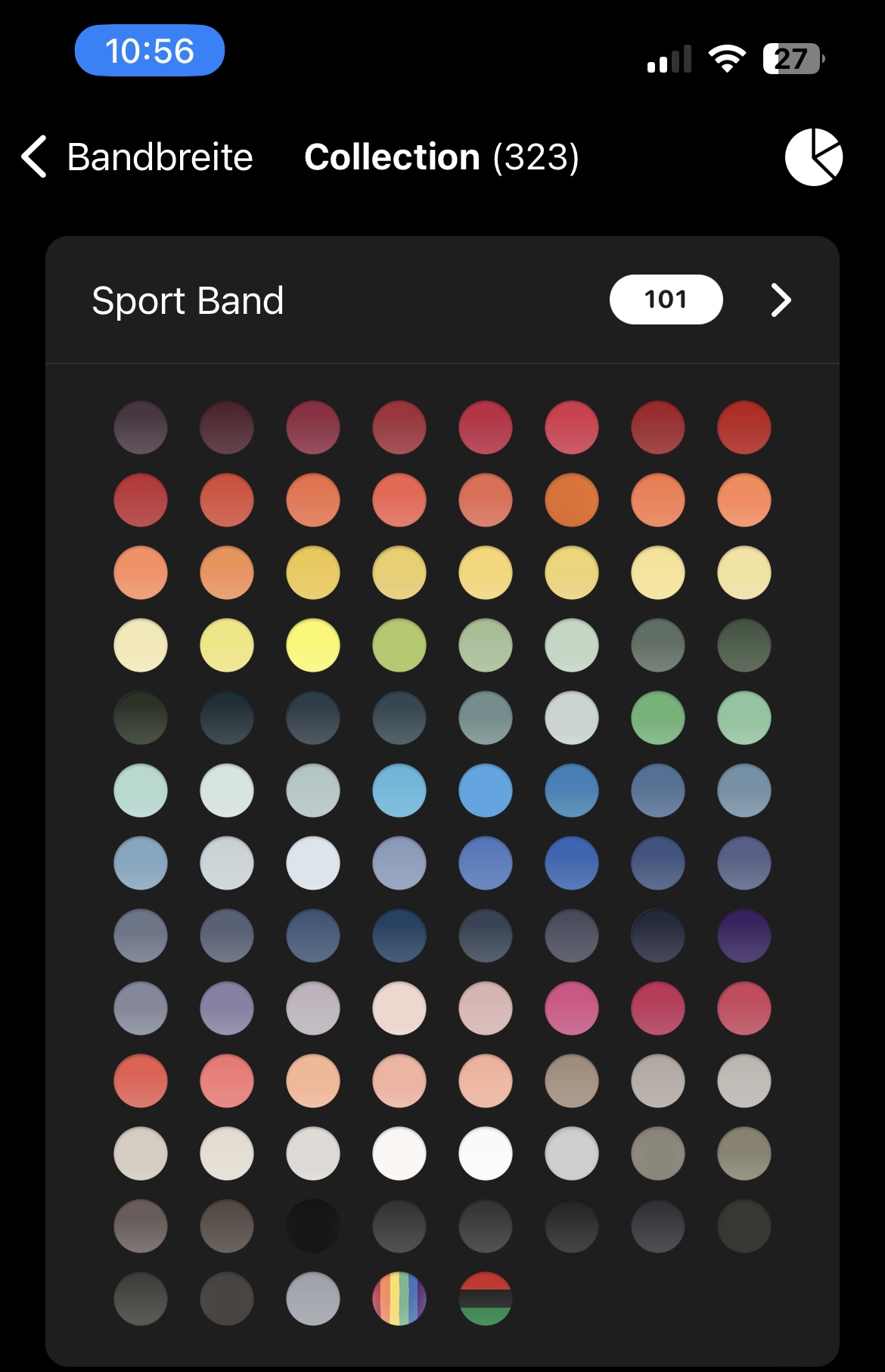Go back to Bandbreite
The width and height of the screenshot is (885, 1372).
click(x=137, y=157)
